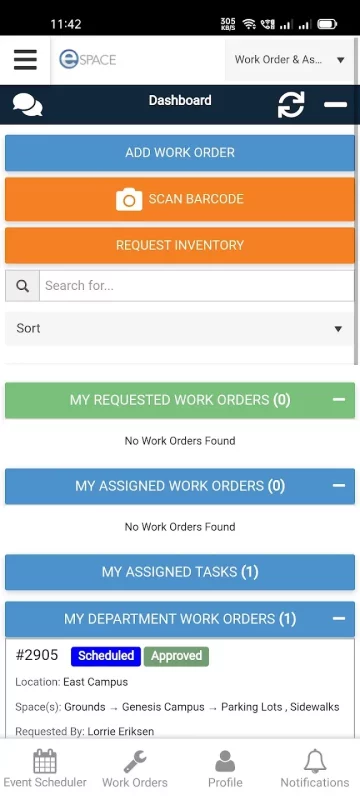Scan a barcode with the camera

(x=180, y=199)
